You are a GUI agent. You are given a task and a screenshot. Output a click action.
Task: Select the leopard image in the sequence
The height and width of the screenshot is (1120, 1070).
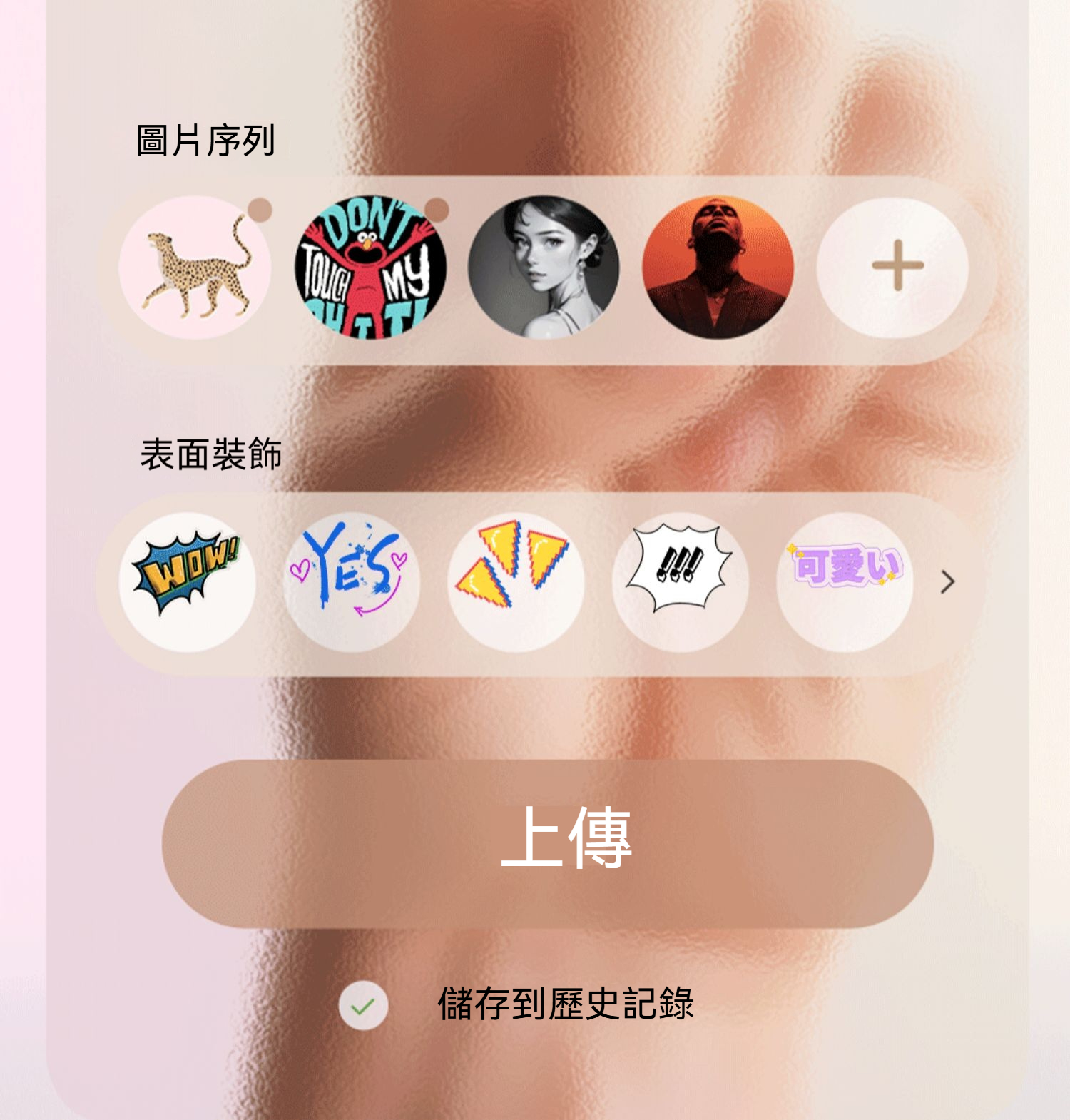[x=194, y=268]
